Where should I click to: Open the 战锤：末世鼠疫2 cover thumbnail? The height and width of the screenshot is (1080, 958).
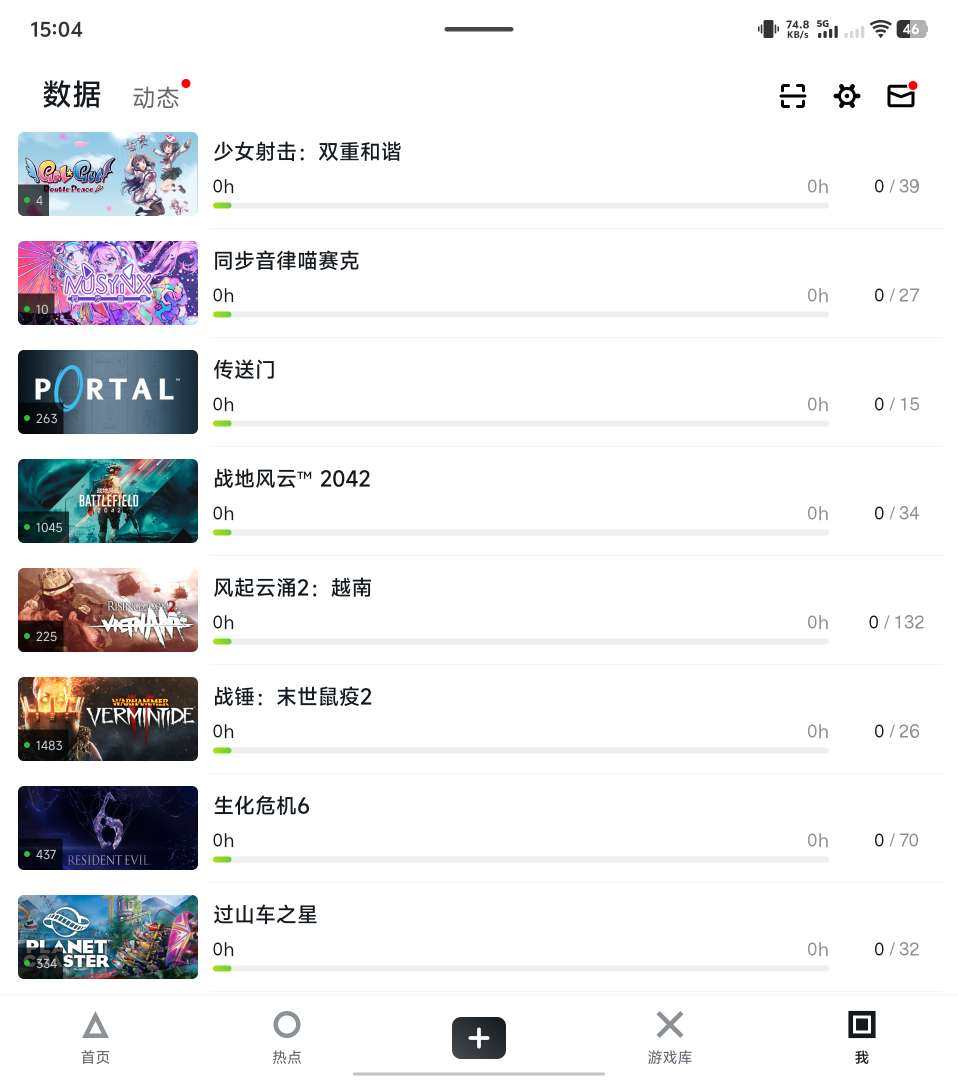(x=107, y=718)
